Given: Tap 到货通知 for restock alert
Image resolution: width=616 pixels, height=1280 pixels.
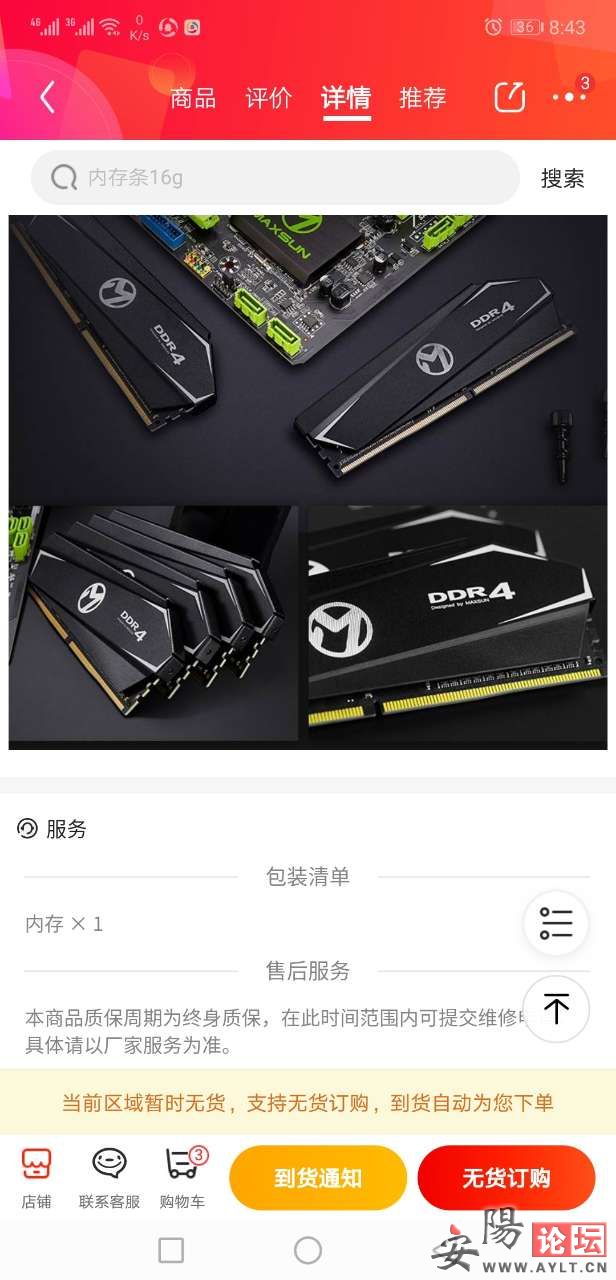Looking at the screenshot, I should pos(318,1177).
